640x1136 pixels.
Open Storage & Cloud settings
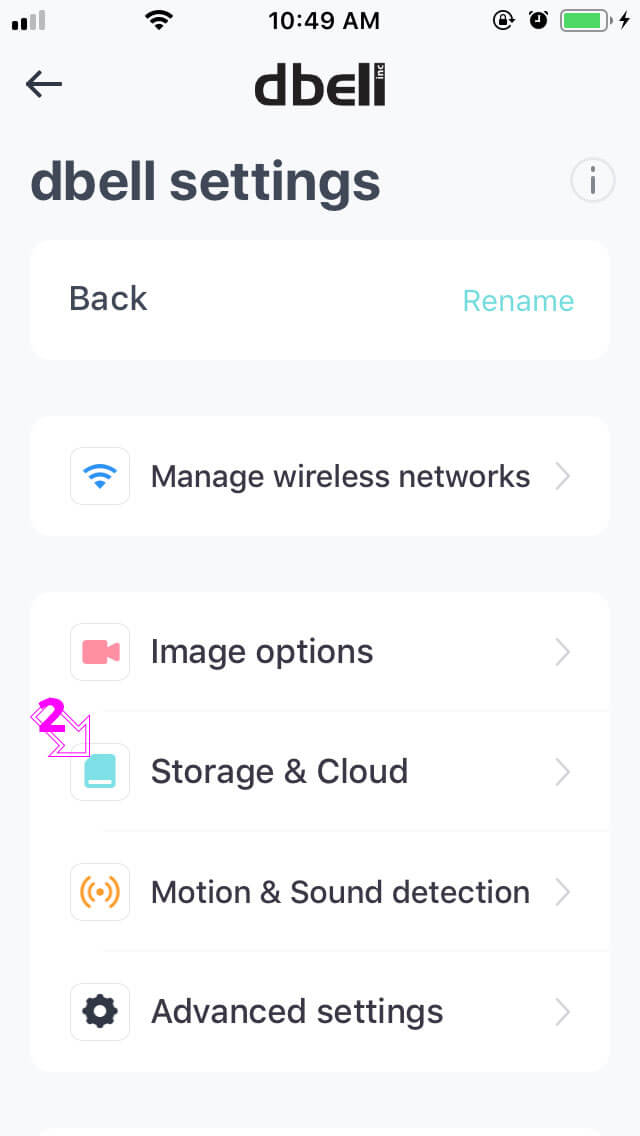coord(320,772)
